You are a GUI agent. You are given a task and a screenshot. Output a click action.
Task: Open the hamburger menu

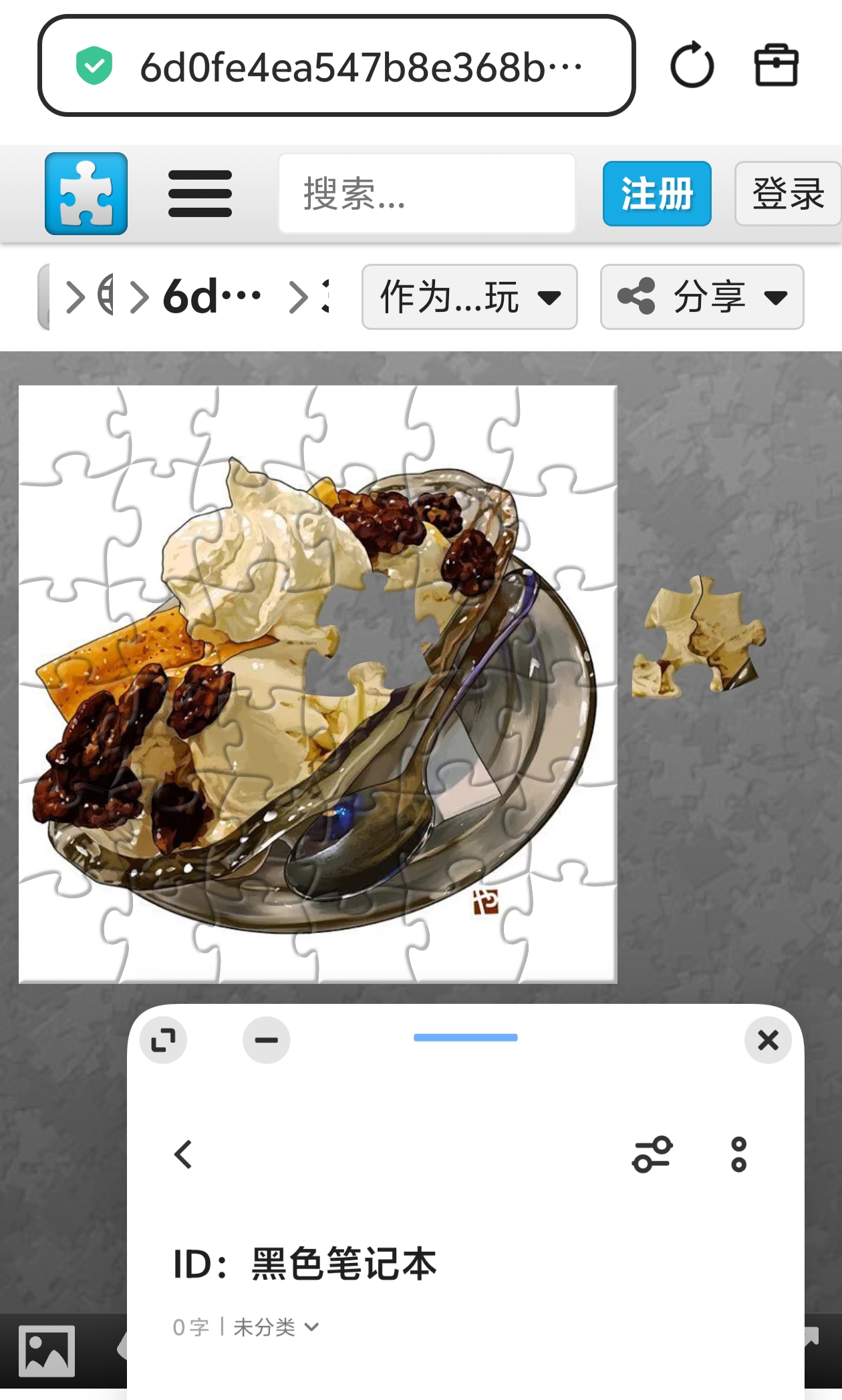(x=200, y=194)
